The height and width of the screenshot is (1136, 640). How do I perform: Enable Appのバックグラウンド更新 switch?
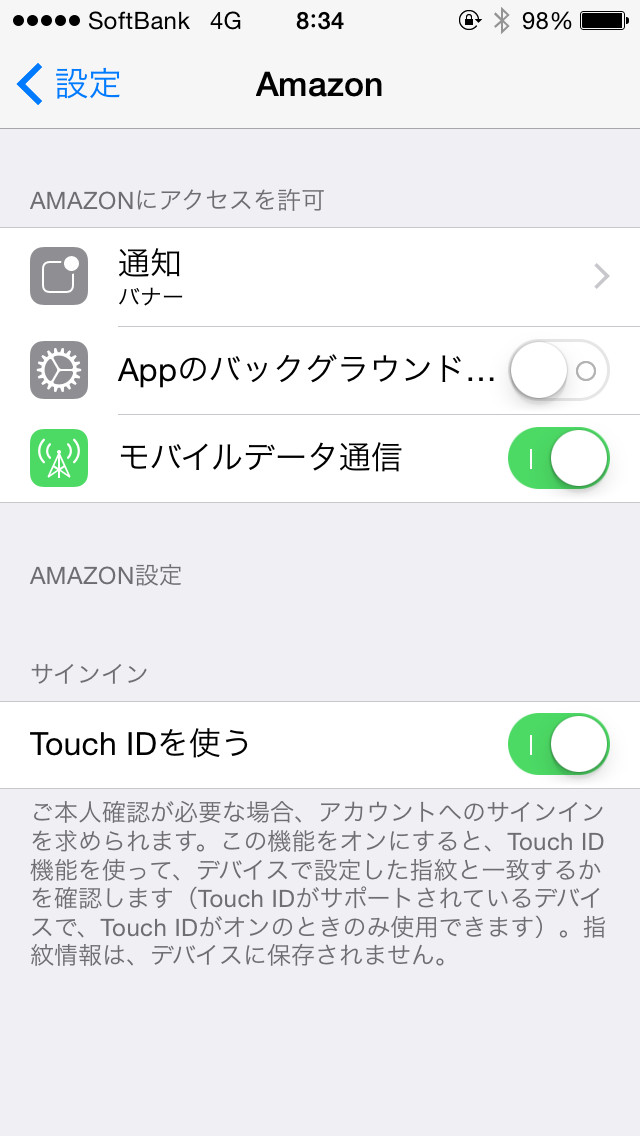pyautogui.click(x=558, y=371)
